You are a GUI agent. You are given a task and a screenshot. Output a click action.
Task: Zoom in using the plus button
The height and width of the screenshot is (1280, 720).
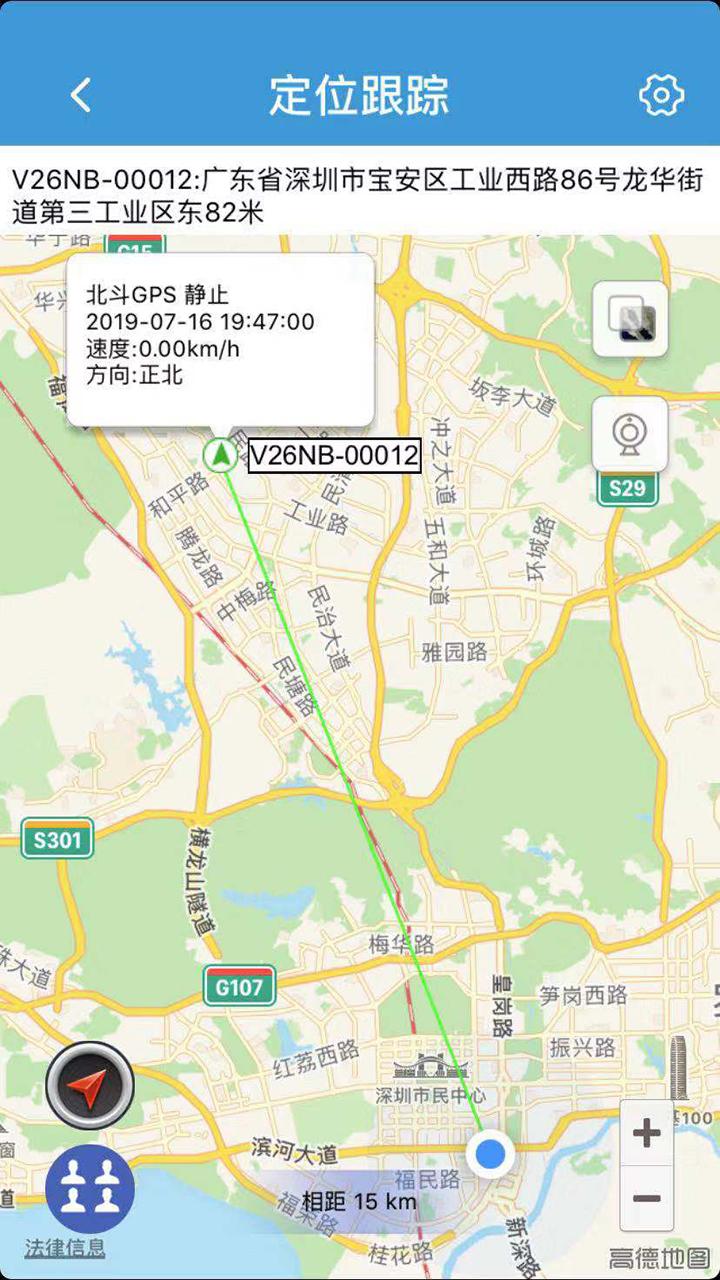(x=645, y=1135)
